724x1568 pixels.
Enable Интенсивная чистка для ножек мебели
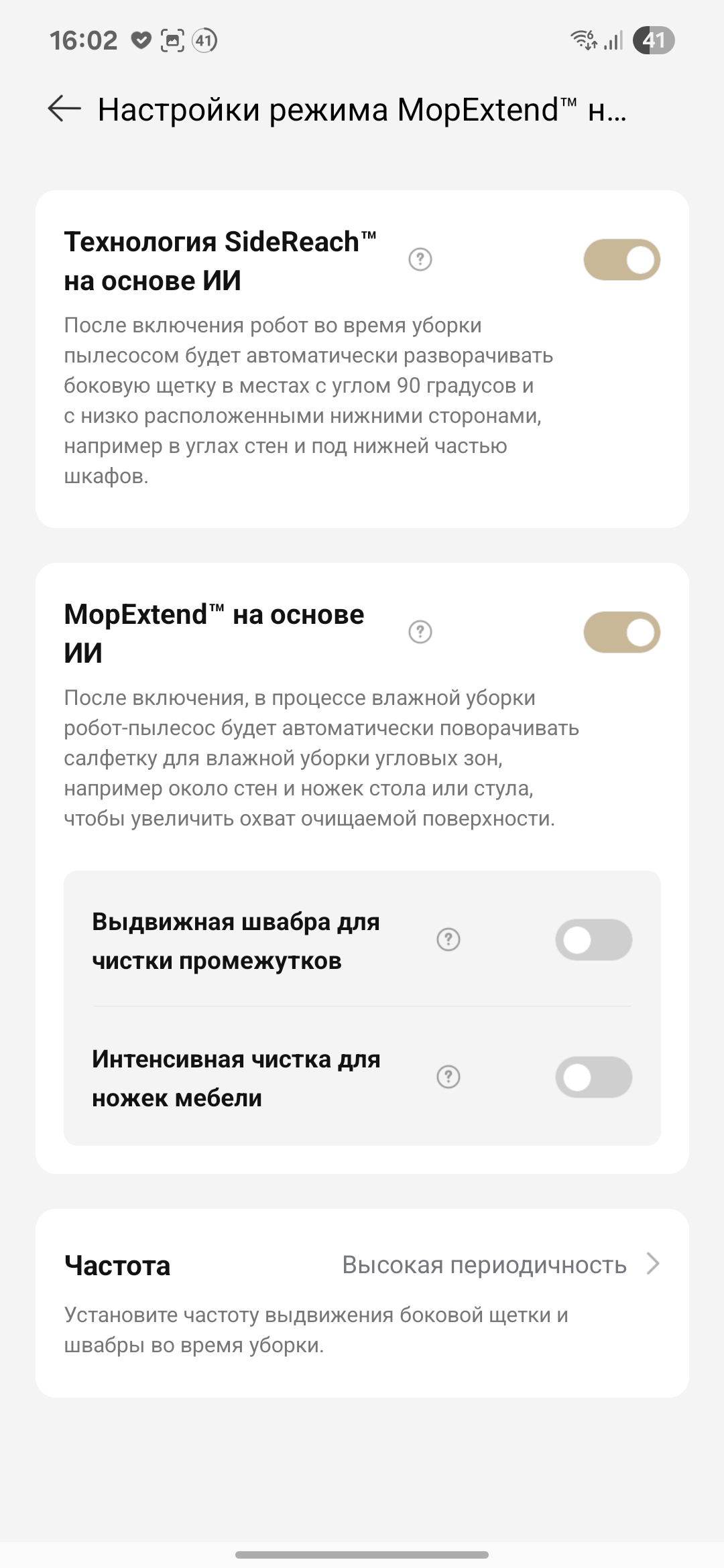(593, 1077)
